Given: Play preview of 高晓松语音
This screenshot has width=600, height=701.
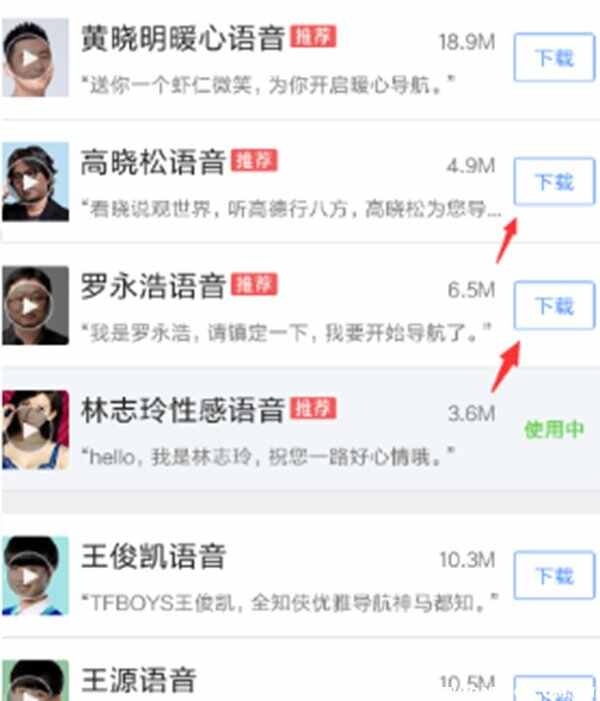Looking at the screenshot, I should [31, 183].
